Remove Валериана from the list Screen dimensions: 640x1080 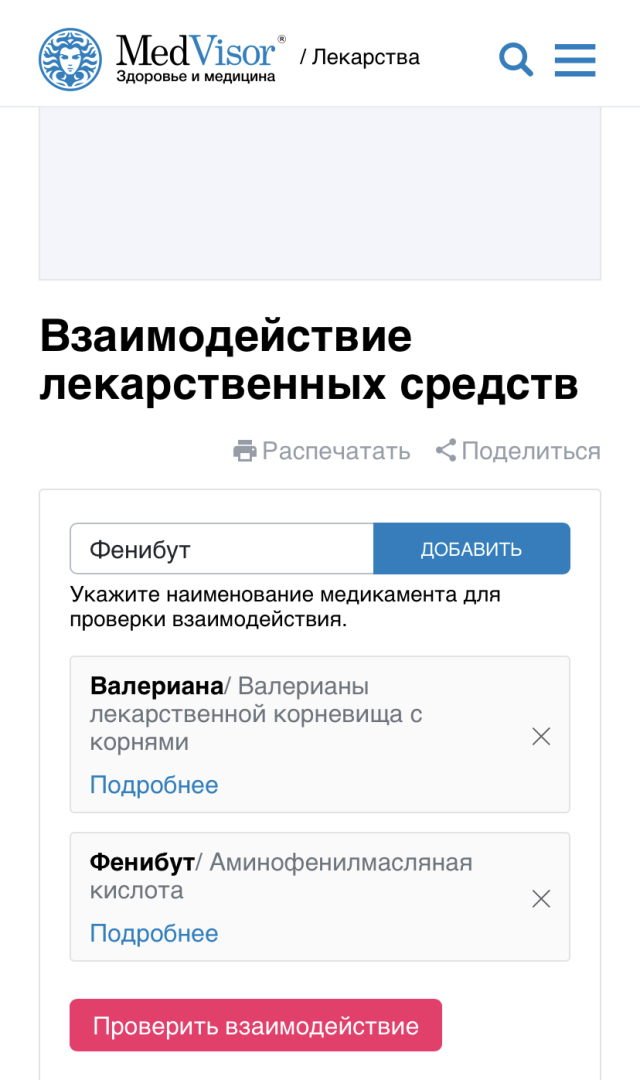click(x=541, y=737)
